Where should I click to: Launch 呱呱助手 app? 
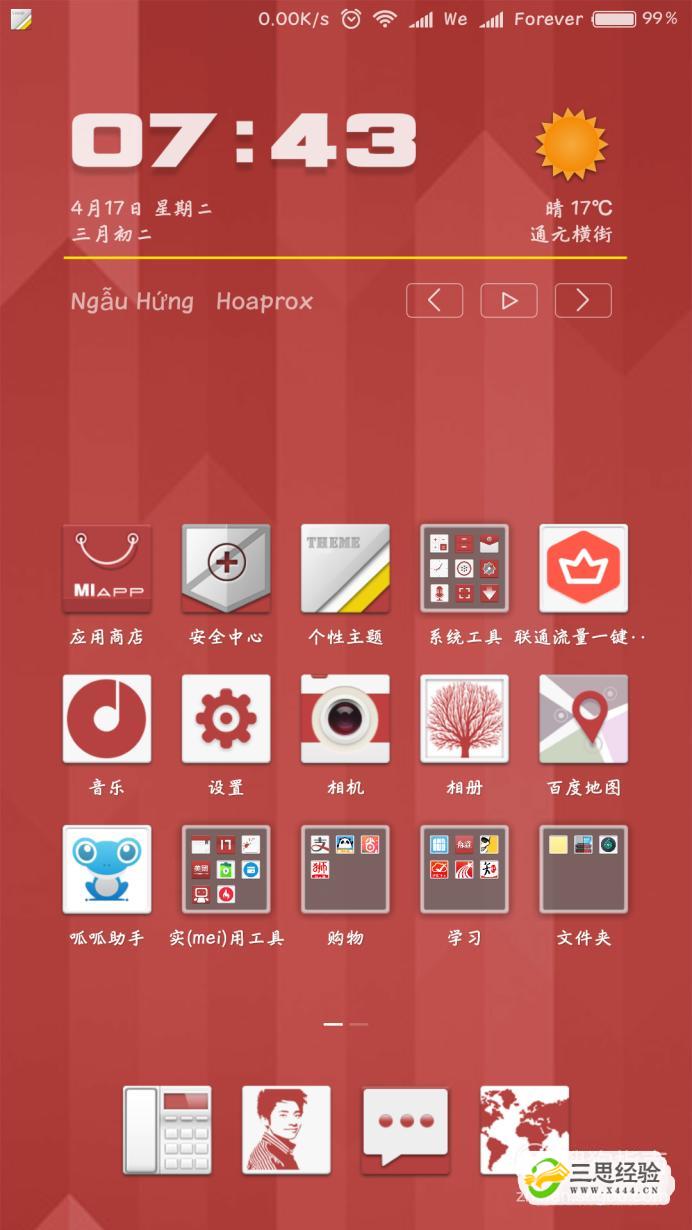(107, 869)
